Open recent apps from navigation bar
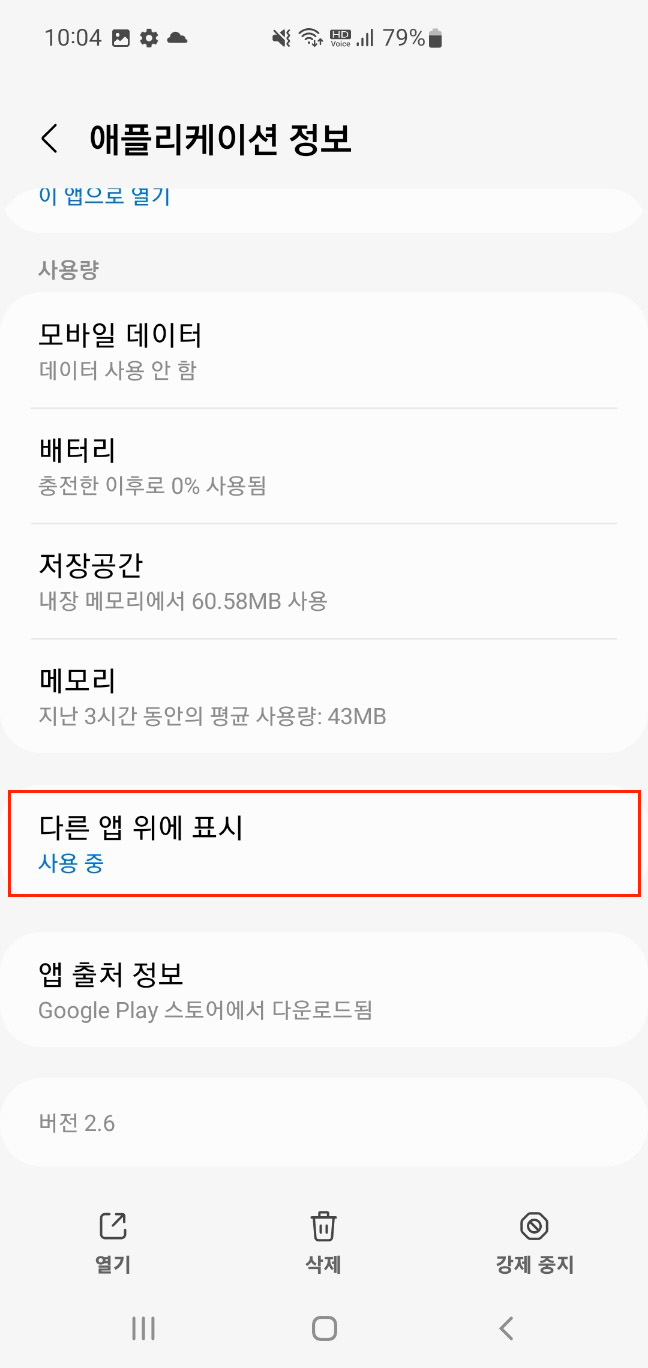 coord(144,1328)
